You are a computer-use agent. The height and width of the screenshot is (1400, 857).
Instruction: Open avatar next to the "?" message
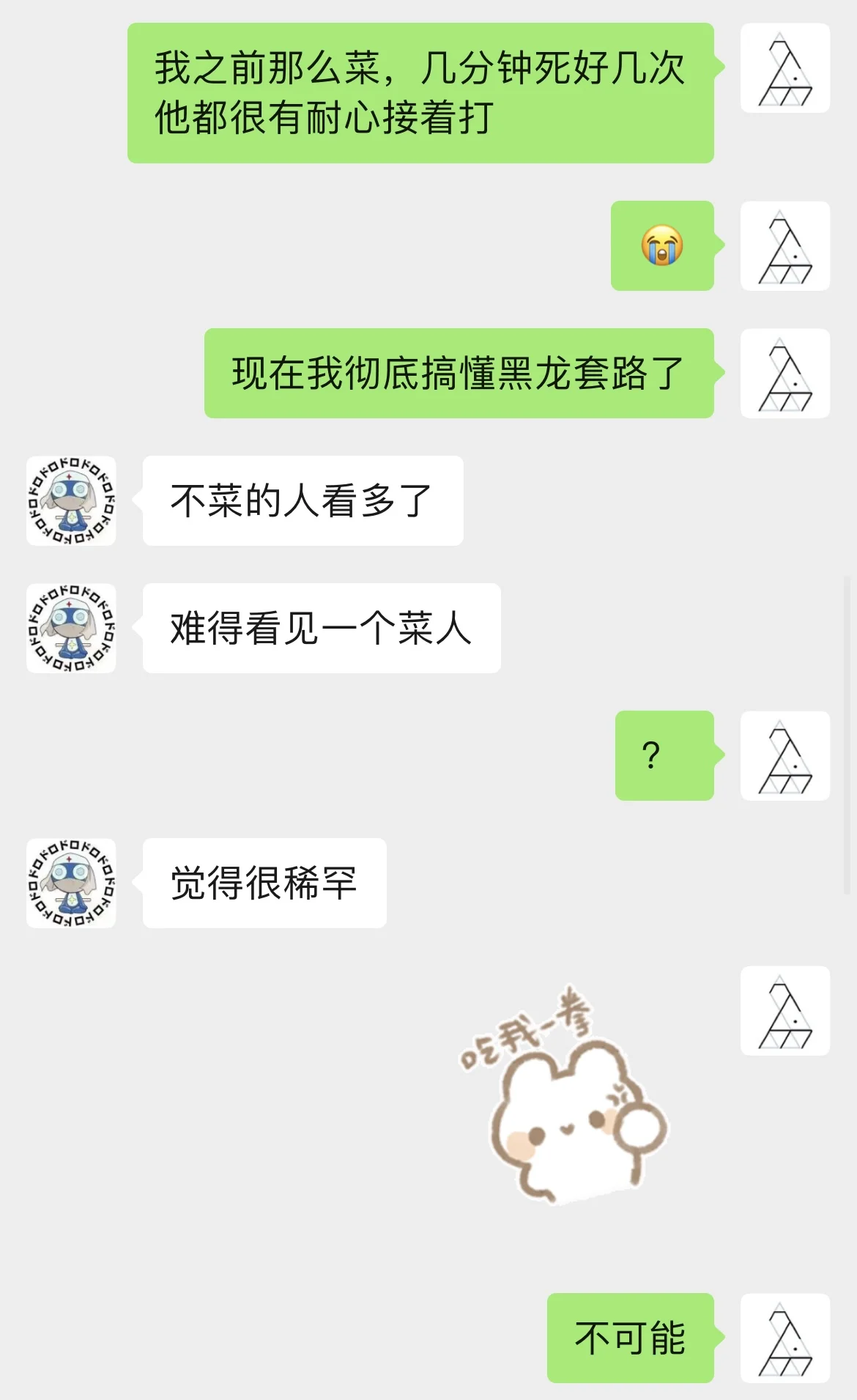785,756
